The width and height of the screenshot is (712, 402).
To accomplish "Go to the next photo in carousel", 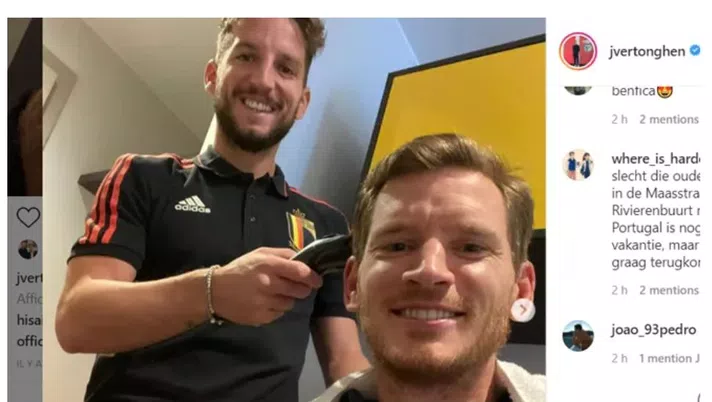I will pos(522,310).
